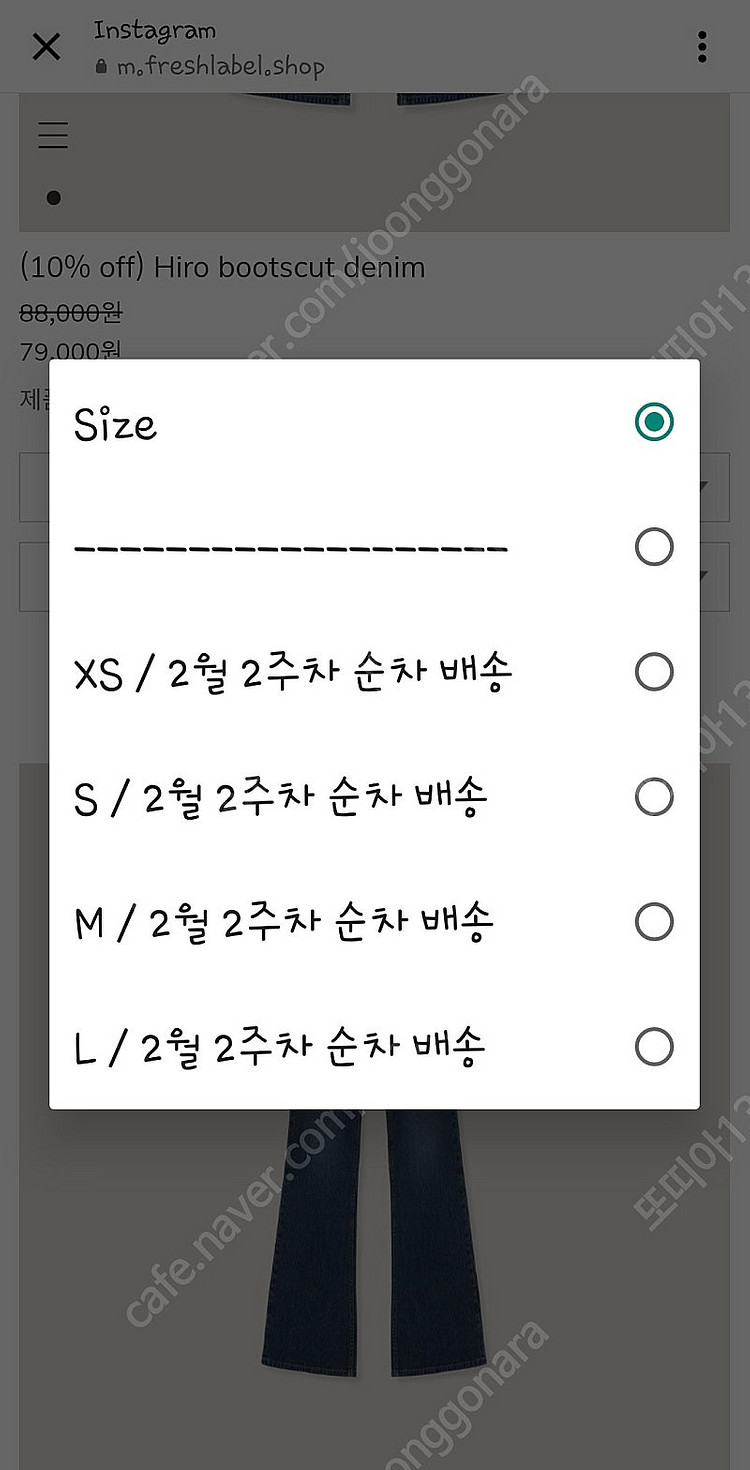Viewport: 750px width, 1470px height.
Task: Select the dashed divider option
Action: (654, 548)
